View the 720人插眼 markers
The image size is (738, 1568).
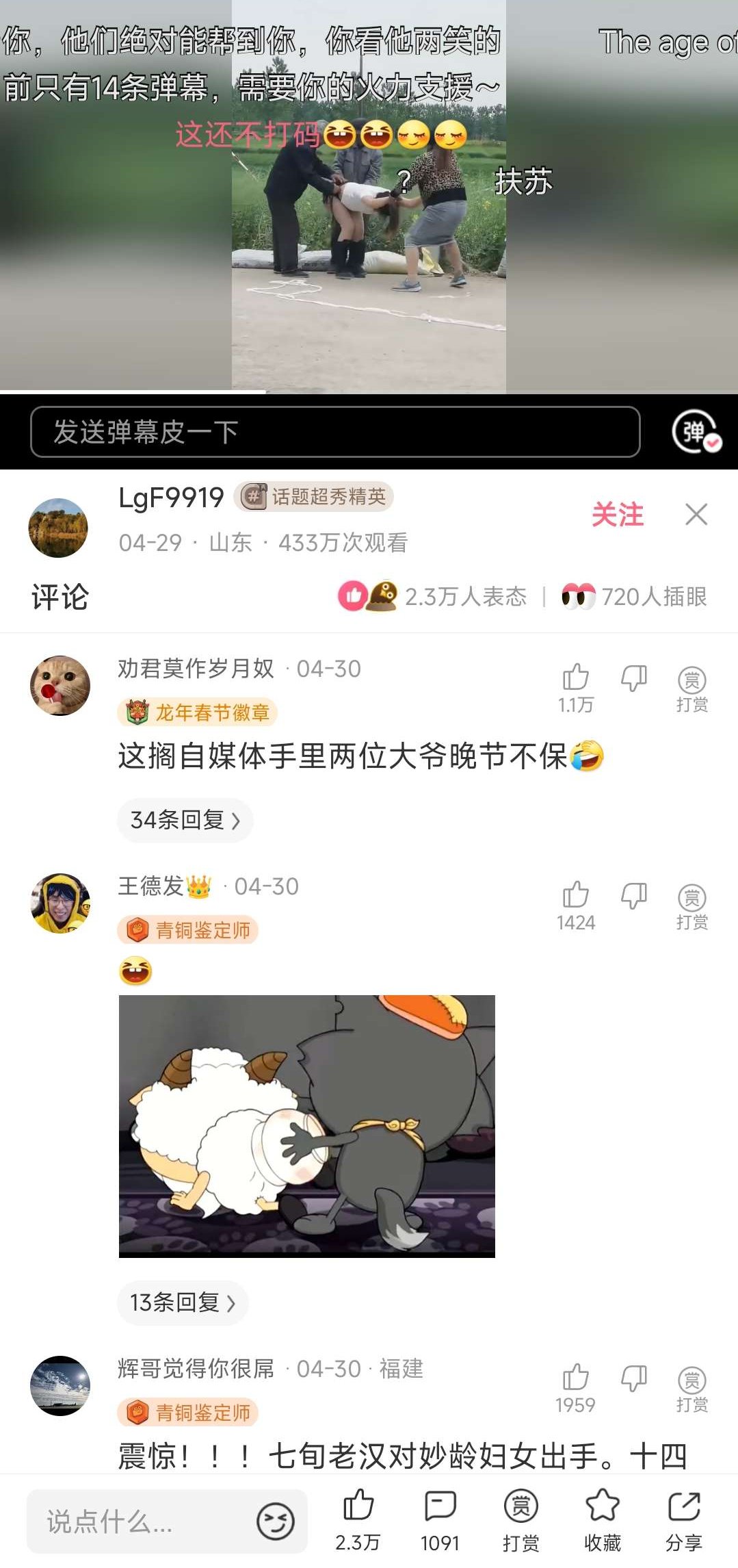(x=634, y=597)
